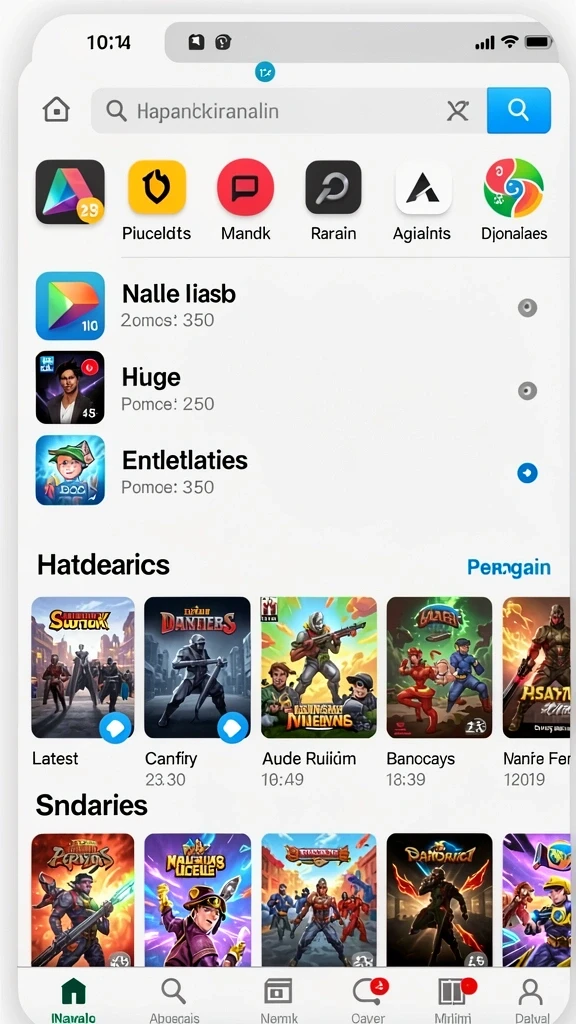The width and height of the screenshot is (576, 1024).
Task: Open the Mandk shortcut
Action: (246, 200)
